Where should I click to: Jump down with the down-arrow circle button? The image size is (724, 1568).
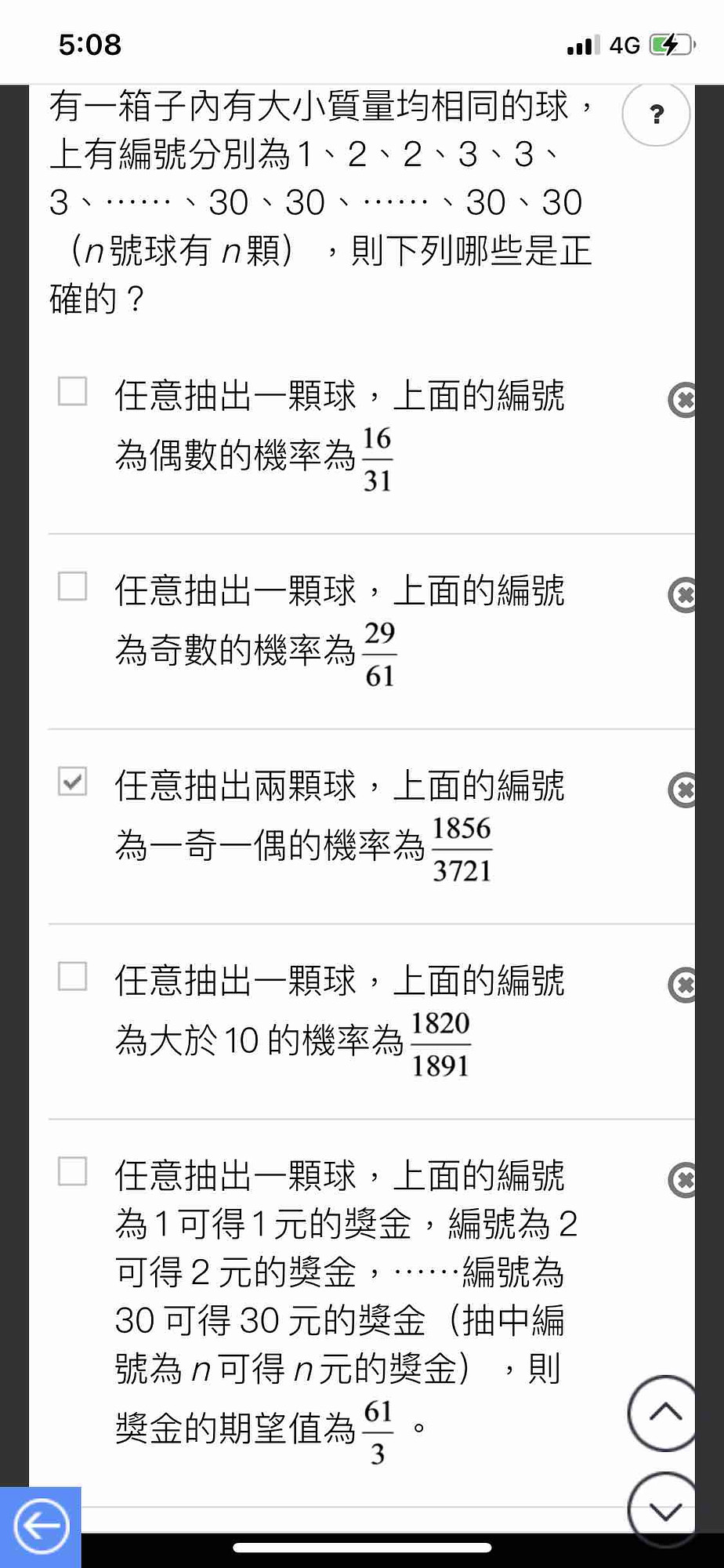pyautogui.click(x=663, y=1510)
